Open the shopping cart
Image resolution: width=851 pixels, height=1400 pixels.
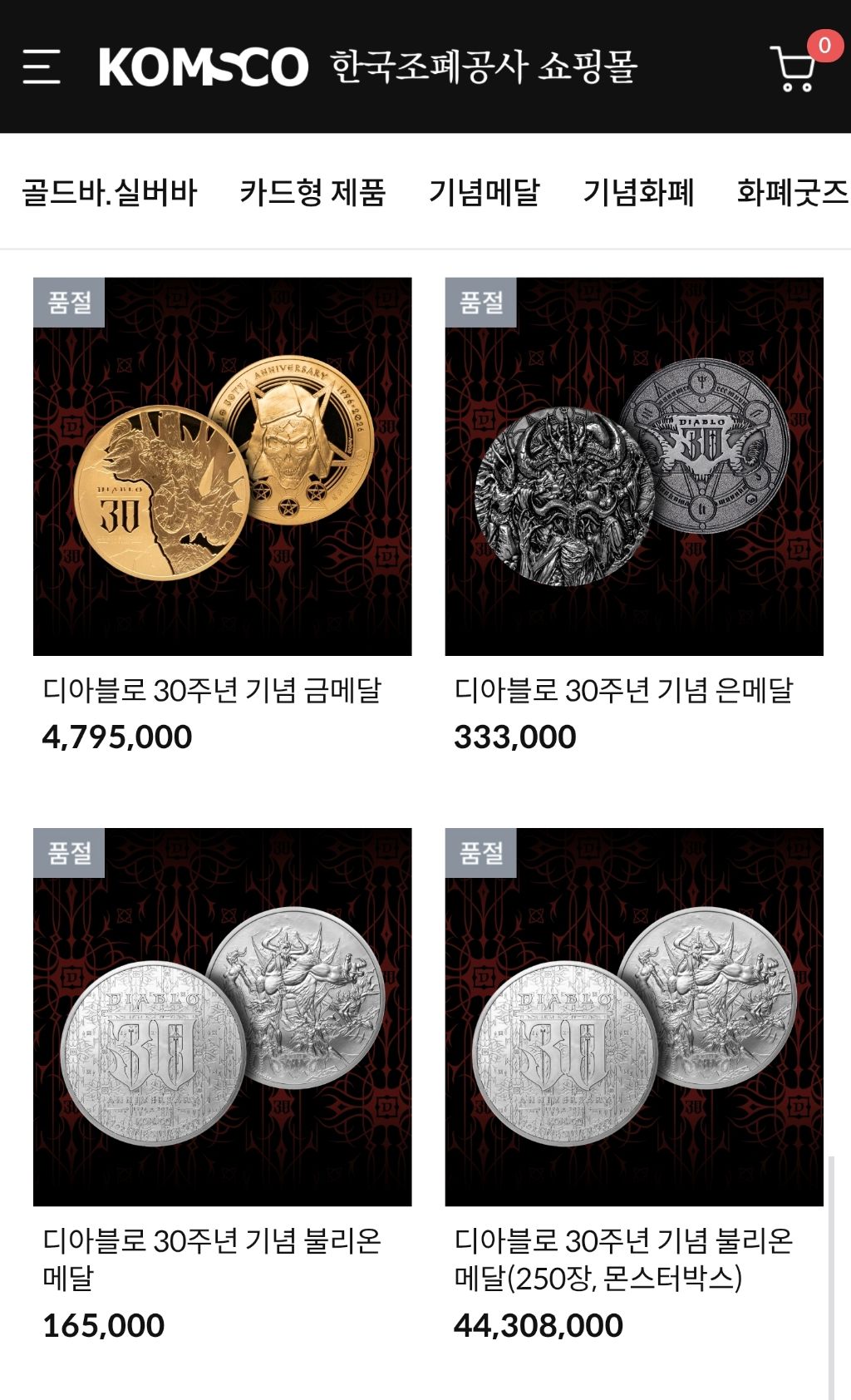tap(794, 68)
